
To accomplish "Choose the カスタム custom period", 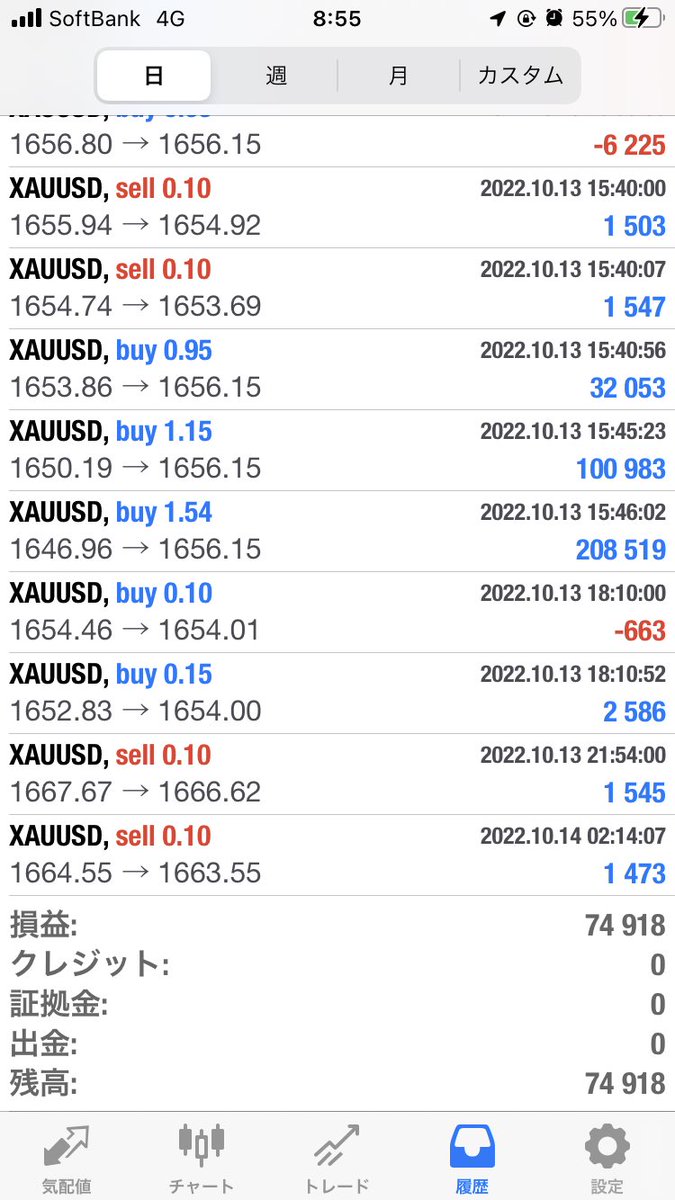I will [519, 75].
